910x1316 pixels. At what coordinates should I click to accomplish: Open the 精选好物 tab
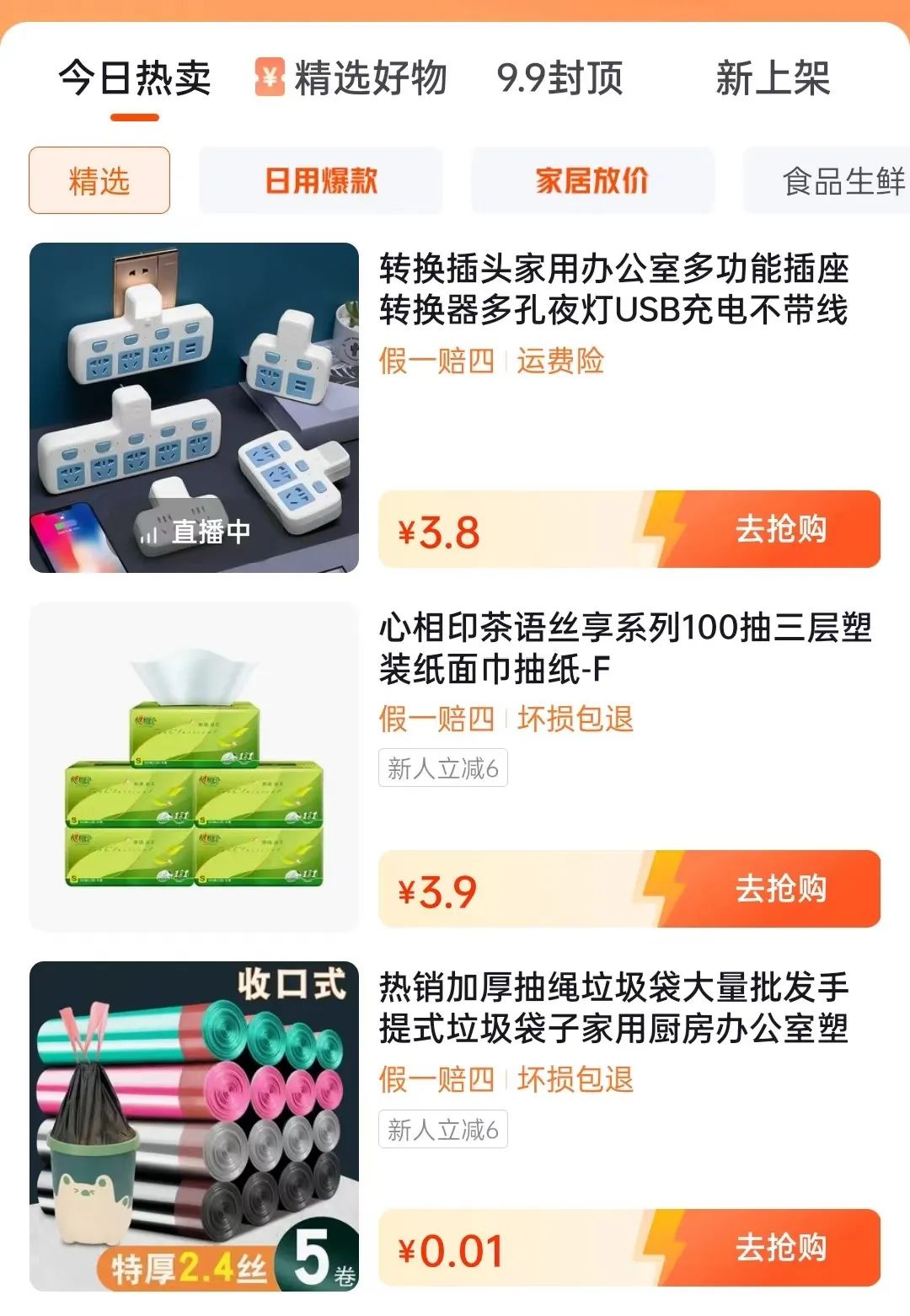tap(352, 79)
